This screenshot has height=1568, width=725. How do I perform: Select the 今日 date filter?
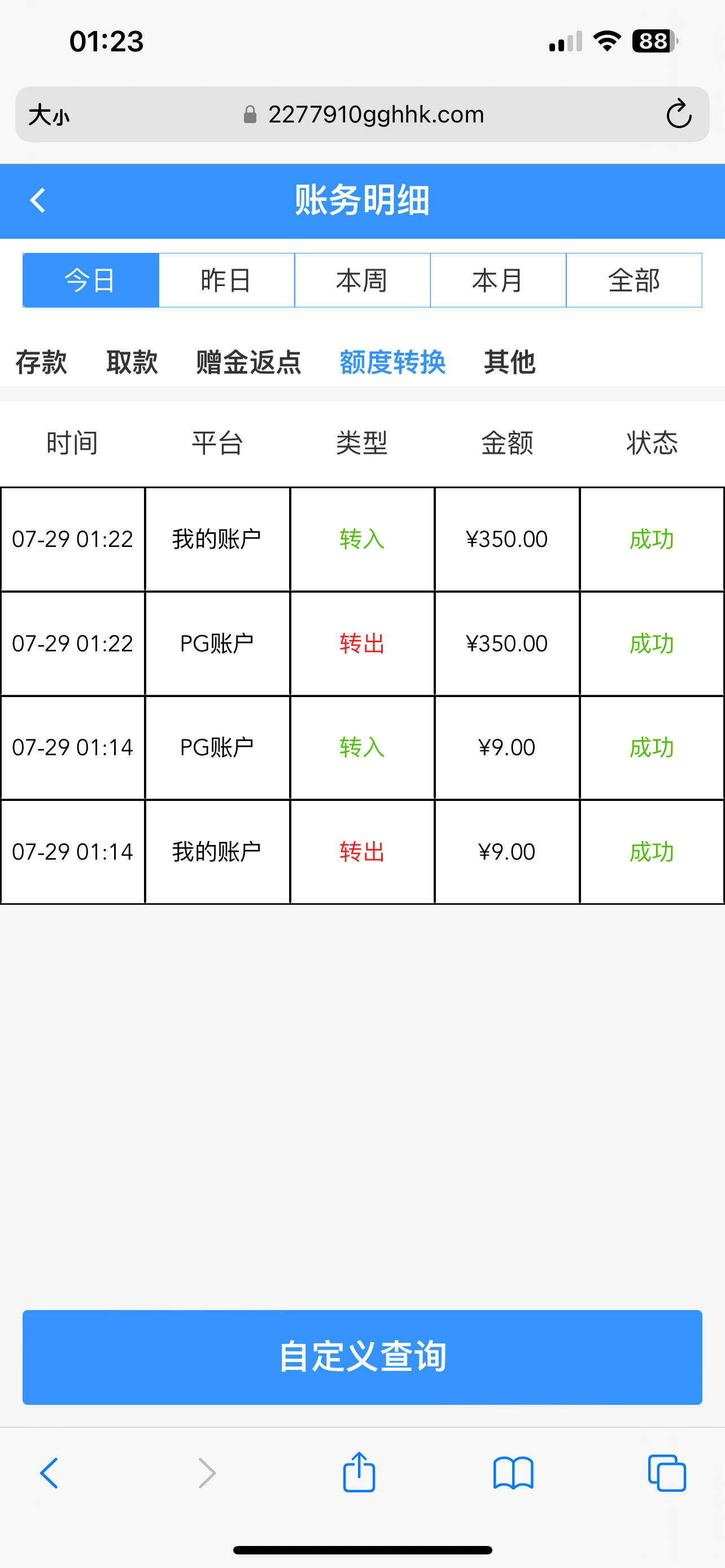(x=91, y=281)
